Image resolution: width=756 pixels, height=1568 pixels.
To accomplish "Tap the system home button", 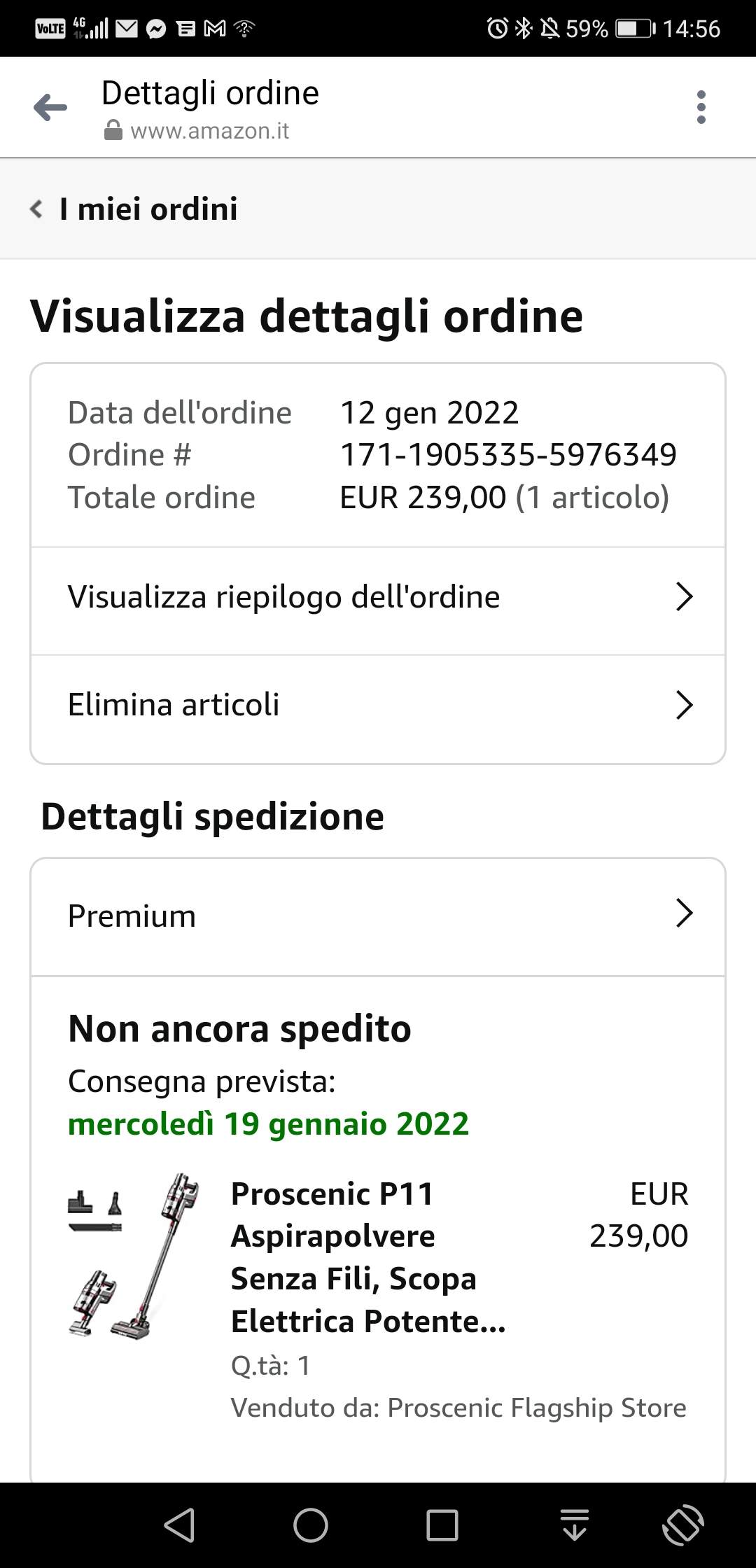I will 311,1525.
